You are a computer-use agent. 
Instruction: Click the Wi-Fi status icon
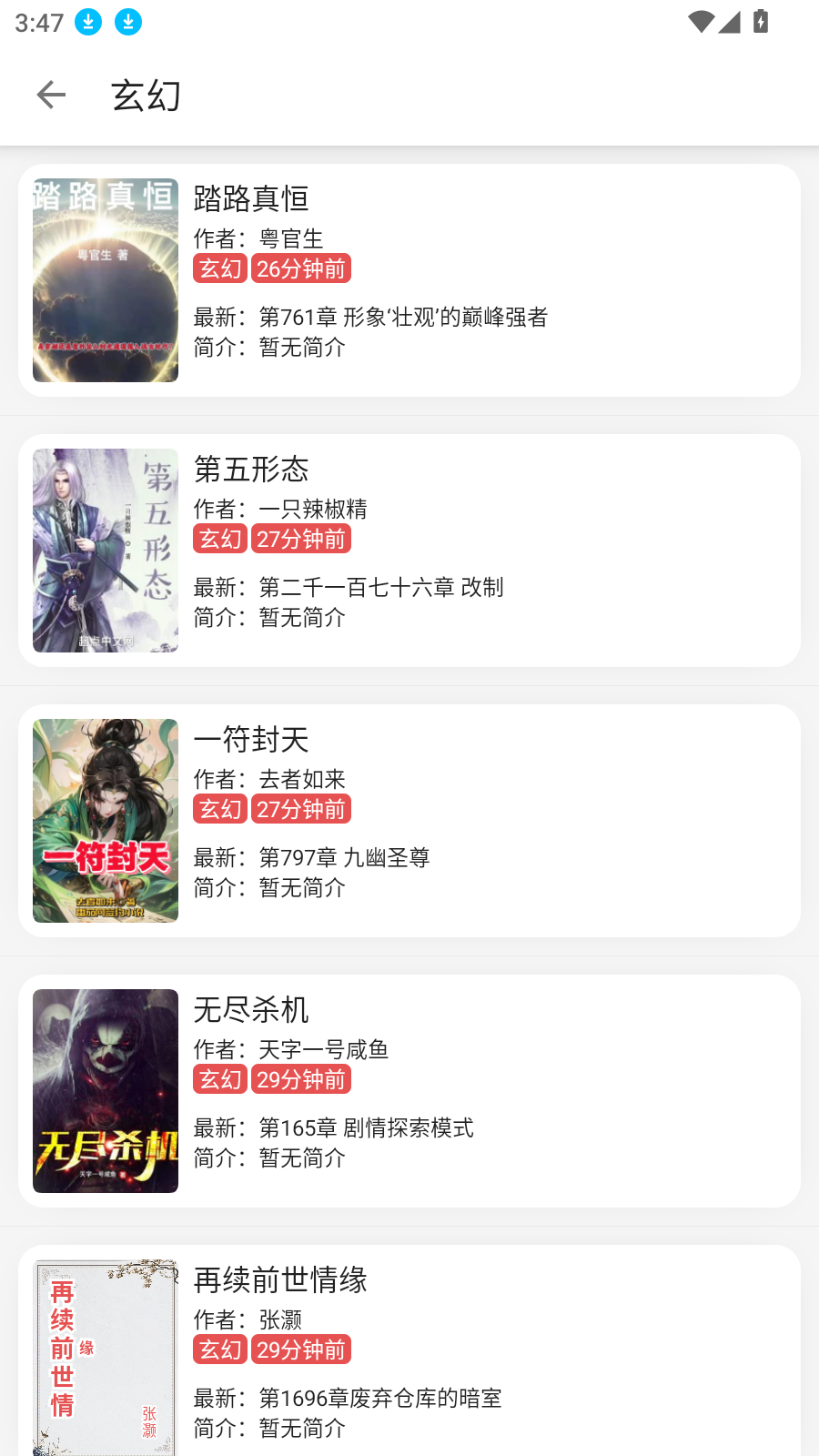point(700,22)
